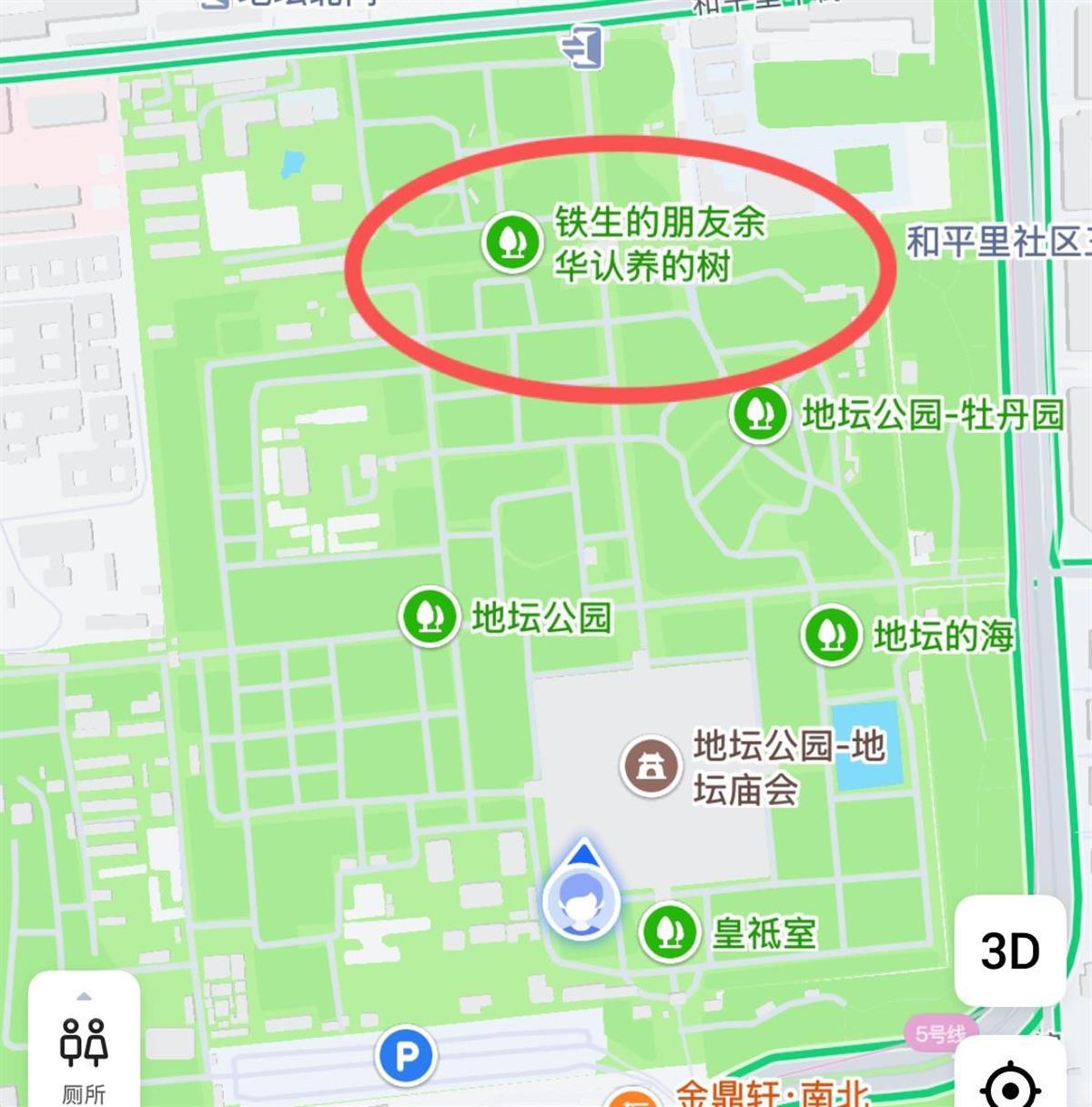1092x1107 pixels.
Task: Tap the blue parking lot marker
Action: (x=406, y=1056)
